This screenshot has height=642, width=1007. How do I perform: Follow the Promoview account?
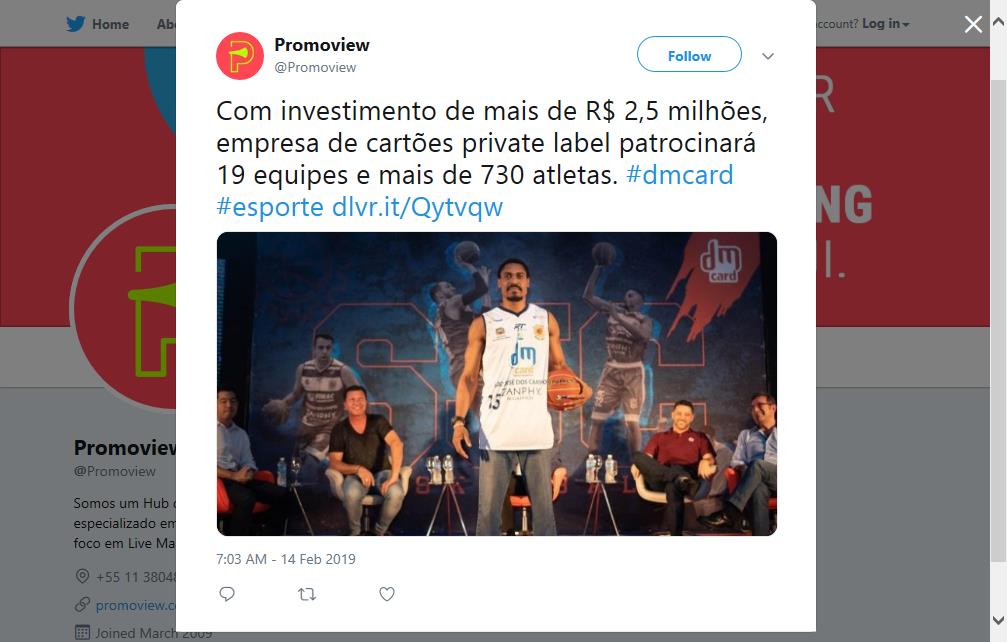coord(689,56)
